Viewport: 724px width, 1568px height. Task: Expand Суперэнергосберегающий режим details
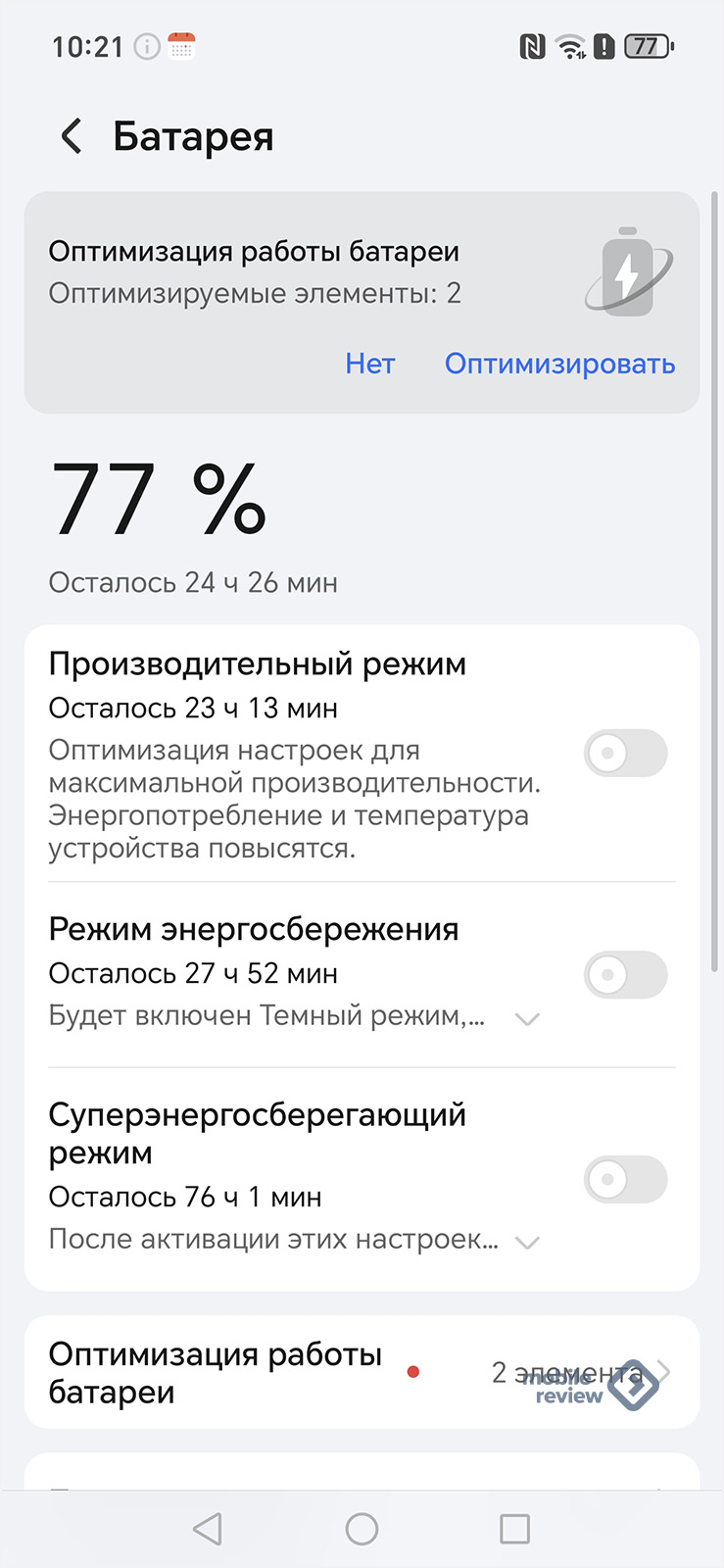point(528,1242)
